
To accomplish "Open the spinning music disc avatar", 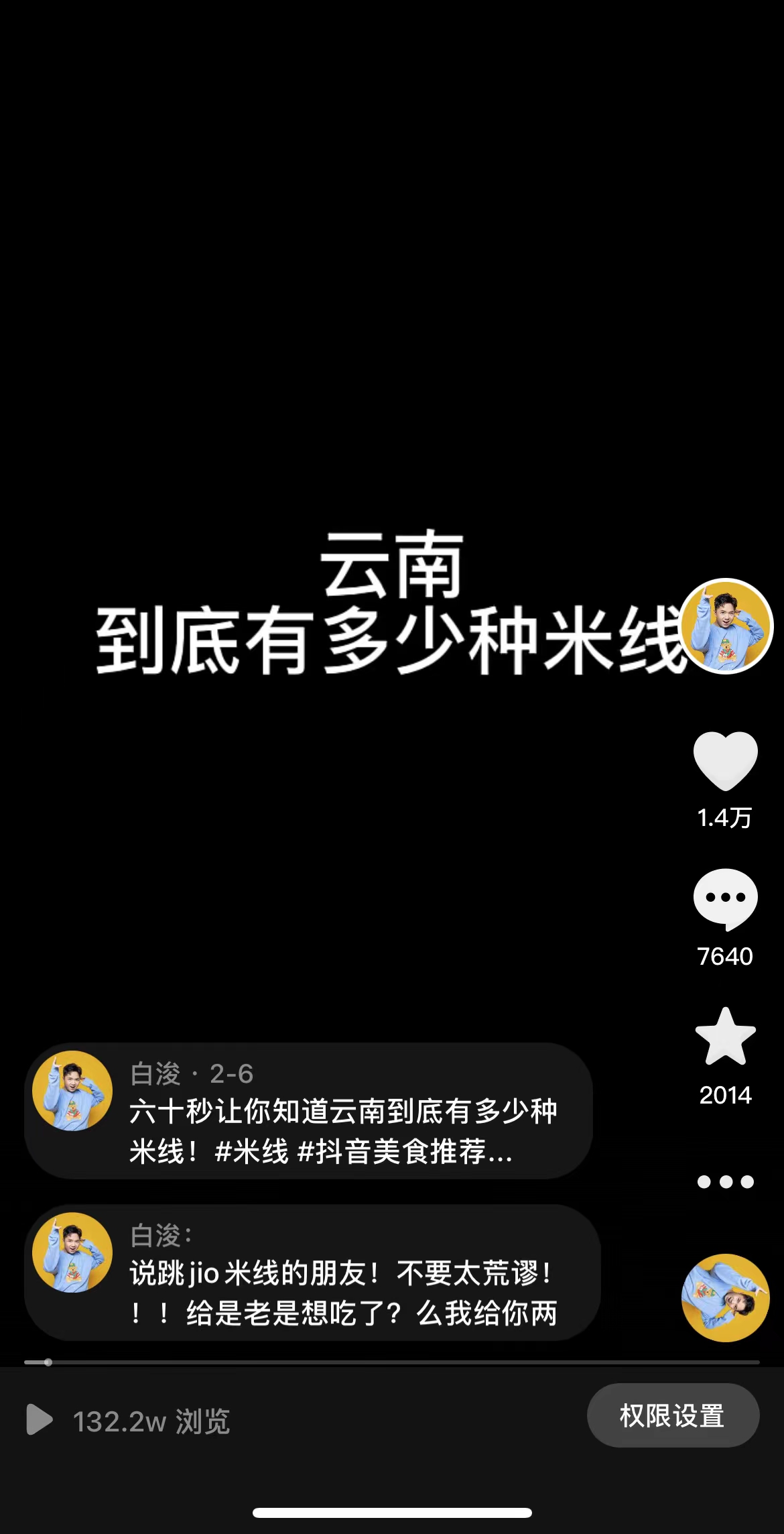I will (x=725, y=1297).
